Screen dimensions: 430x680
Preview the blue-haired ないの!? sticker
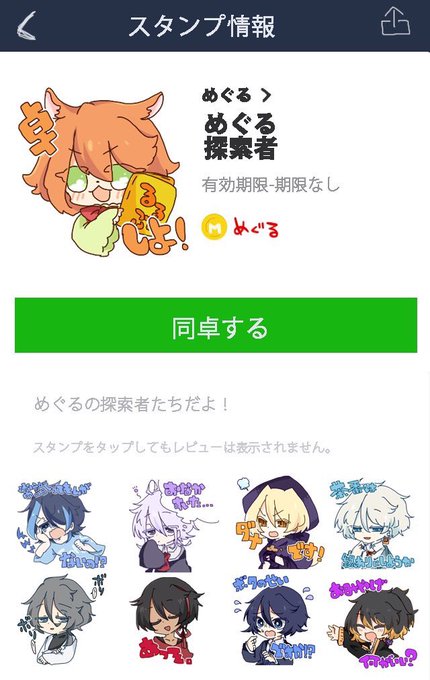click(x=61, y=525)
